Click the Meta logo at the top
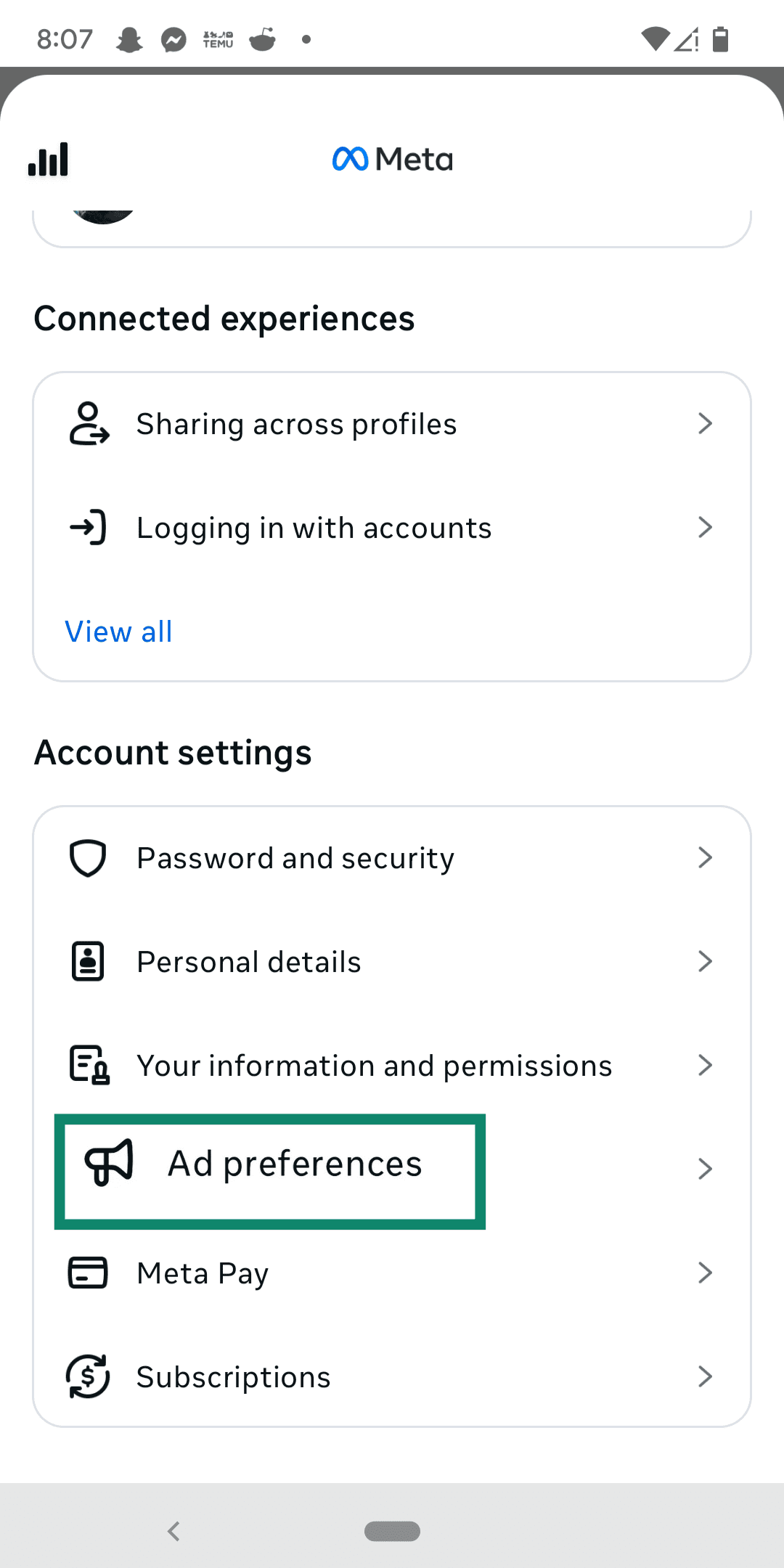784x1568 pixels. coord(392,159)
